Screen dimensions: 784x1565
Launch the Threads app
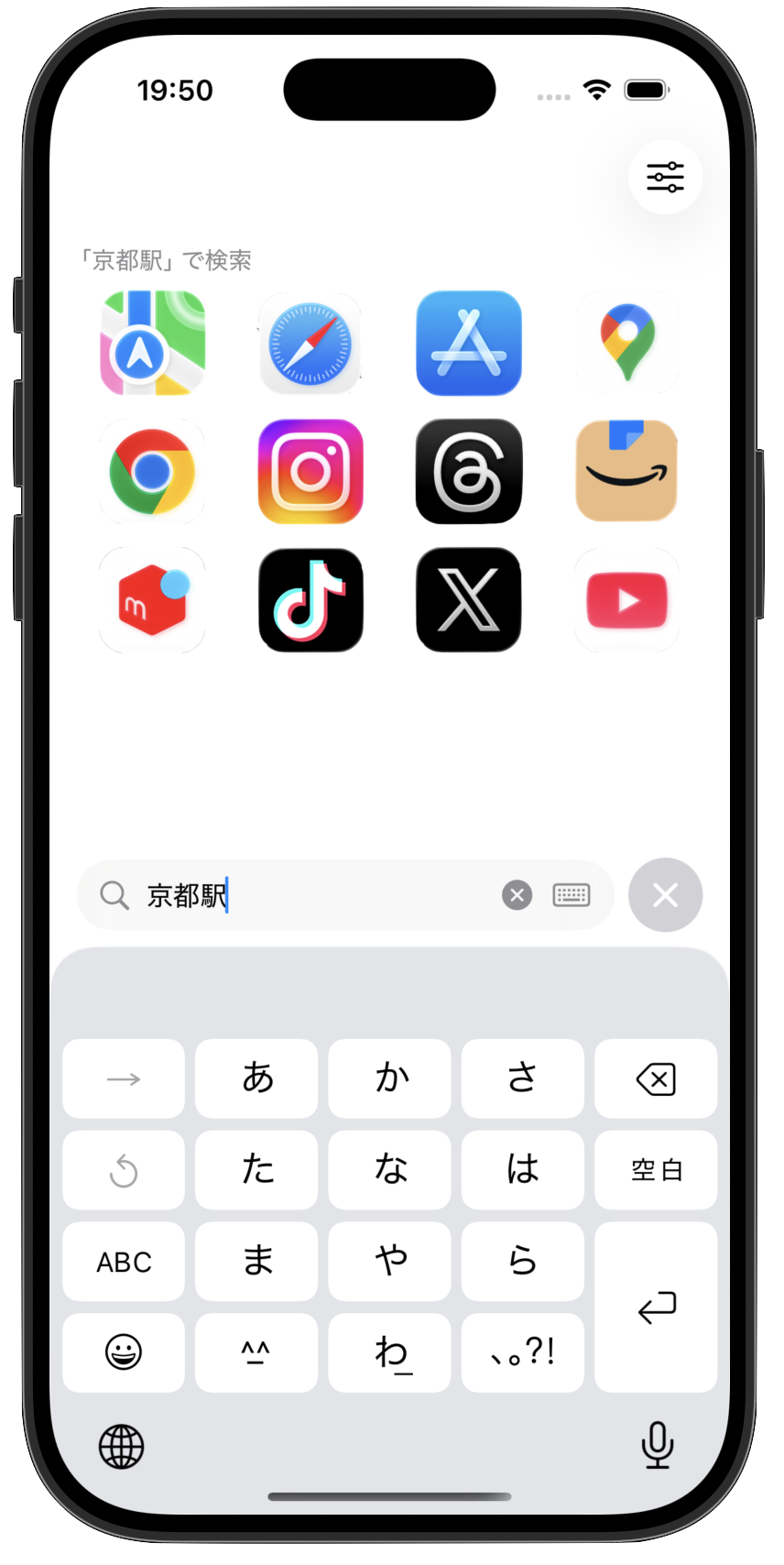469,471
